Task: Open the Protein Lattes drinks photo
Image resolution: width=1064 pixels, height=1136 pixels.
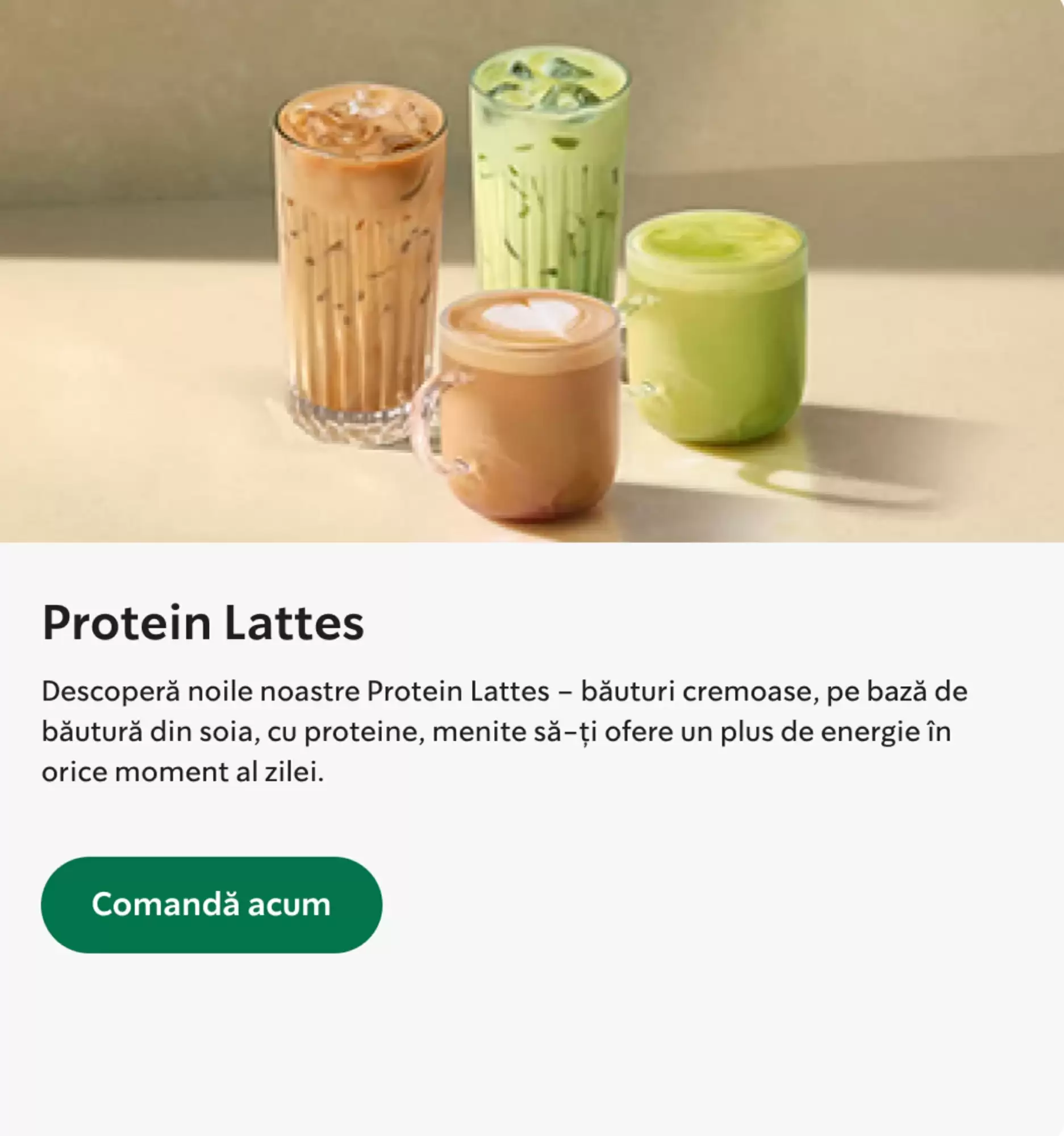Action: click(531, 271)
